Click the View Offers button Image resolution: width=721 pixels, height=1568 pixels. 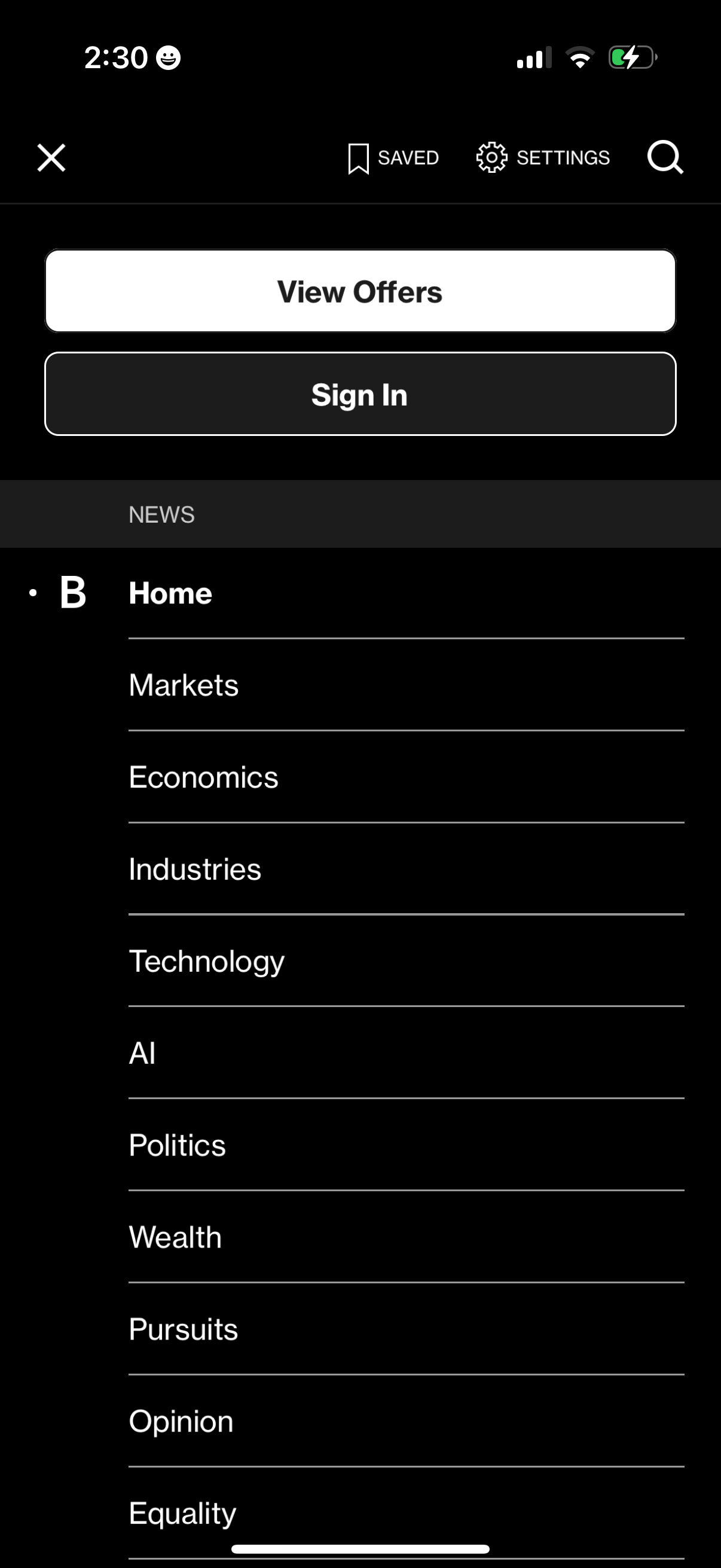(x=360, y=291)
